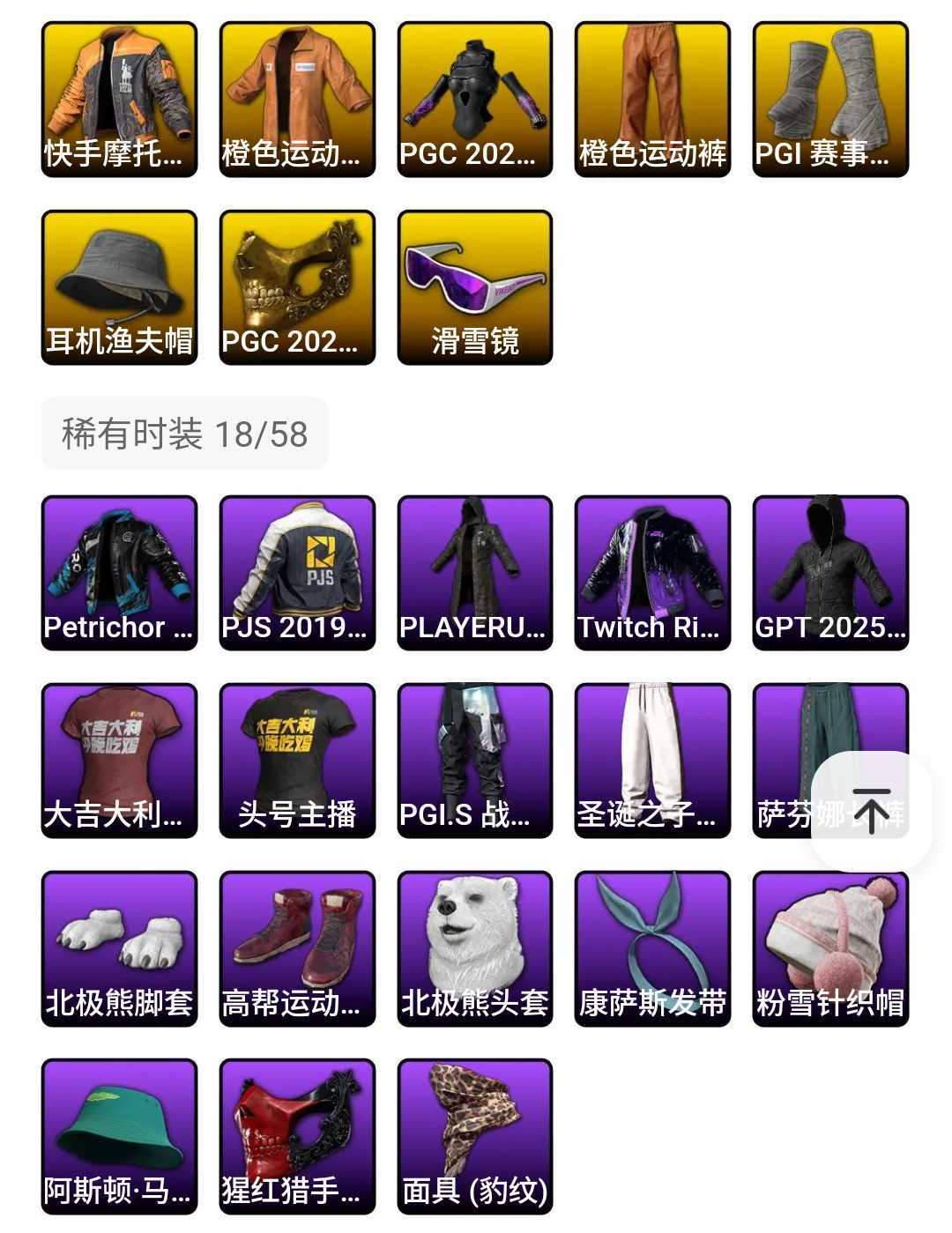The image size is (952, 1233).
Task: Select the 高帮运动… red sneakers
Action: [x=297, y=948]
